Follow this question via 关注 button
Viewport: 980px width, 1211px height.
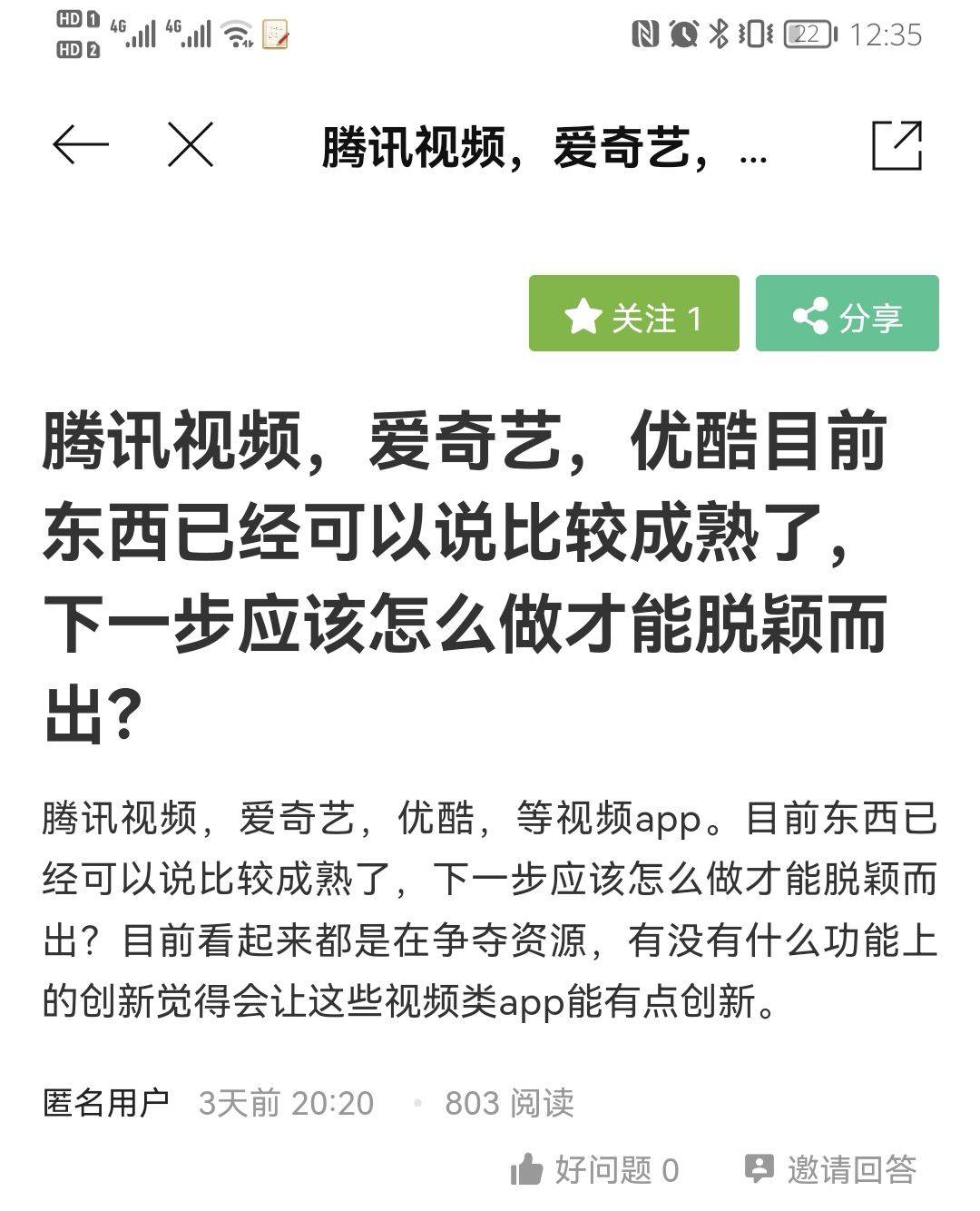(x=633, y=314)
